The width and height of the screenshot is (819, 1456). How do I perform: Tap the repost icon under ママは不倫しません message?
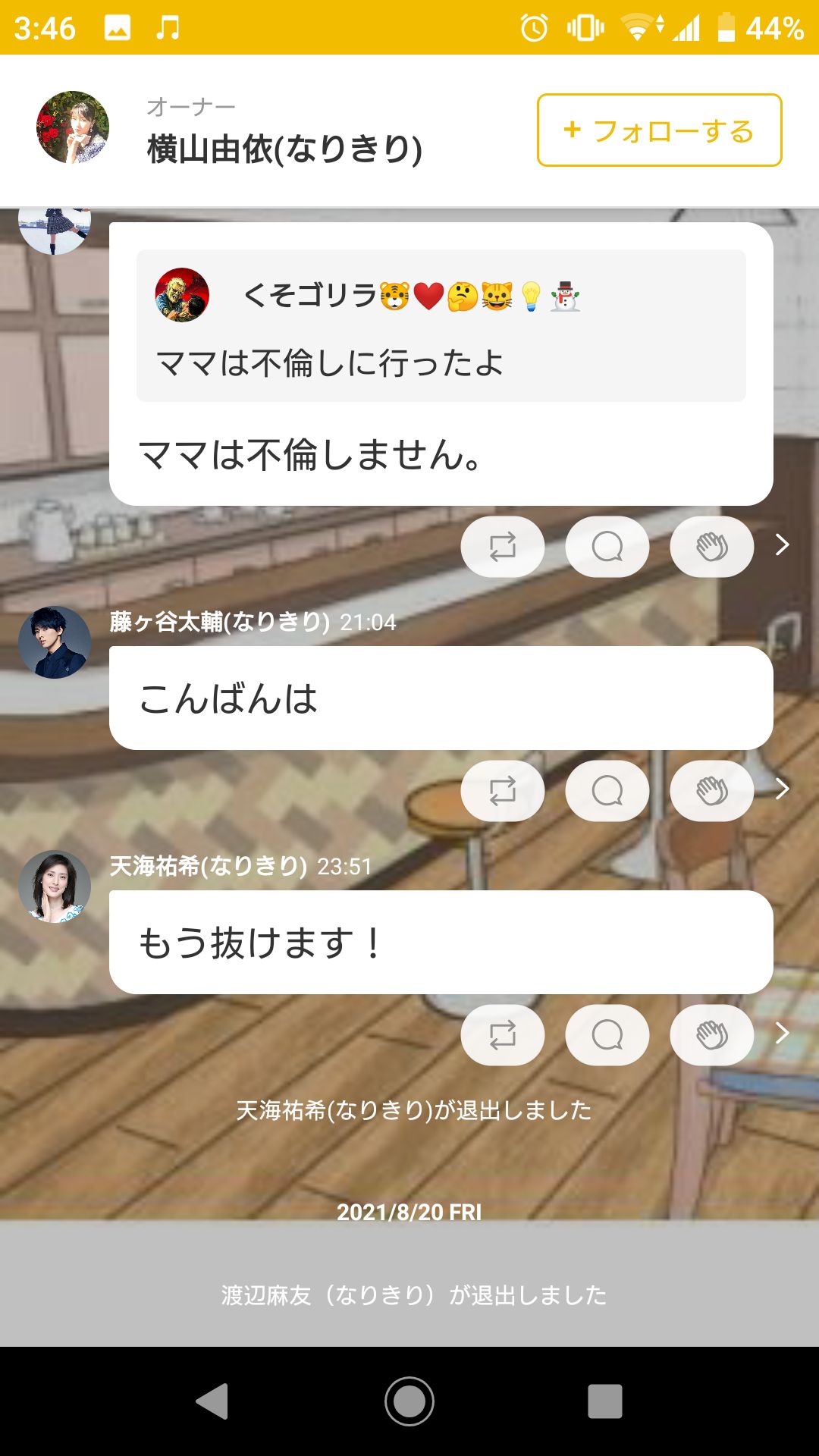coord(501,546)
